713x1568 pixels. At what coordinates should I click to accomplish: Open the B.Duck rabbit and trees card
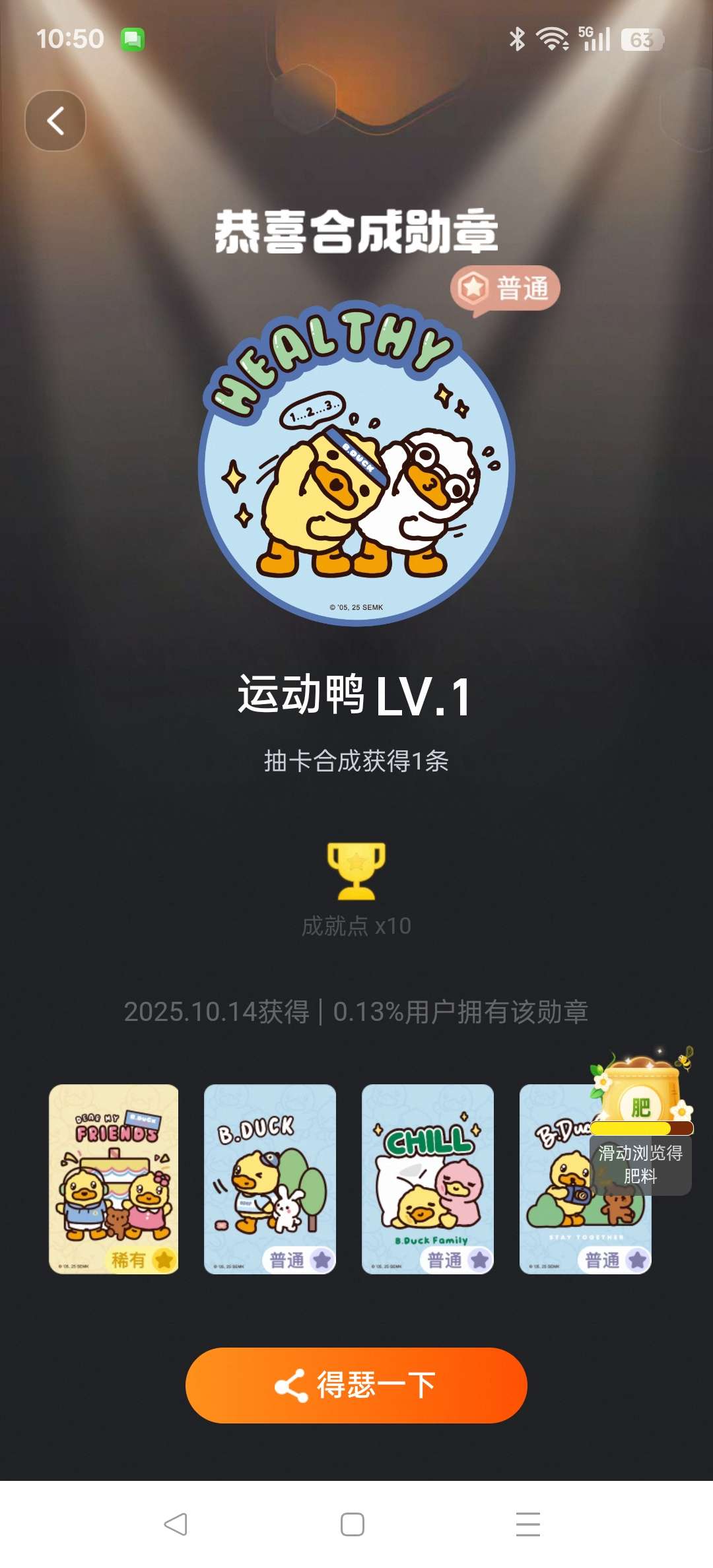pos(269,1179)
